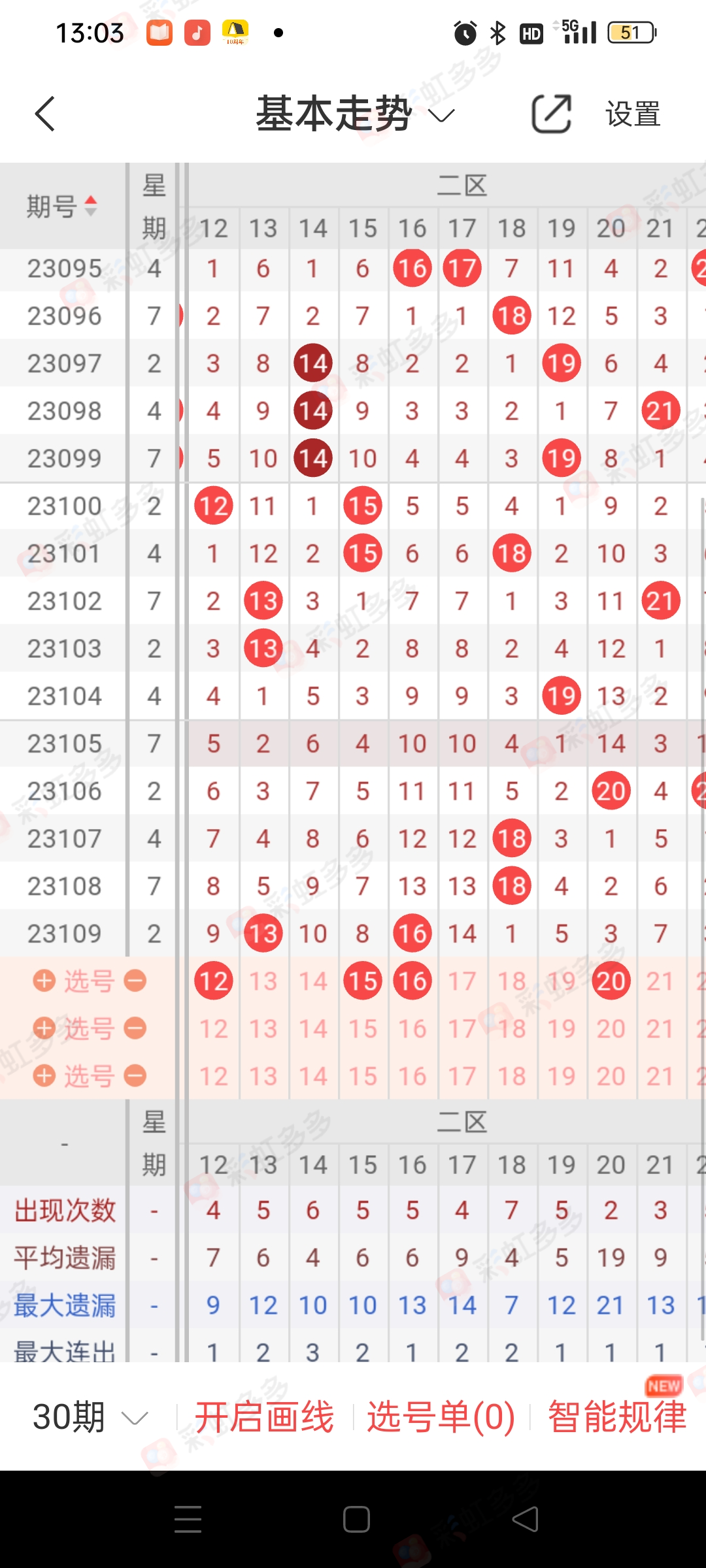Open 选号单(0) selection list
The image size is (706, 1568).
(441, 1416)
